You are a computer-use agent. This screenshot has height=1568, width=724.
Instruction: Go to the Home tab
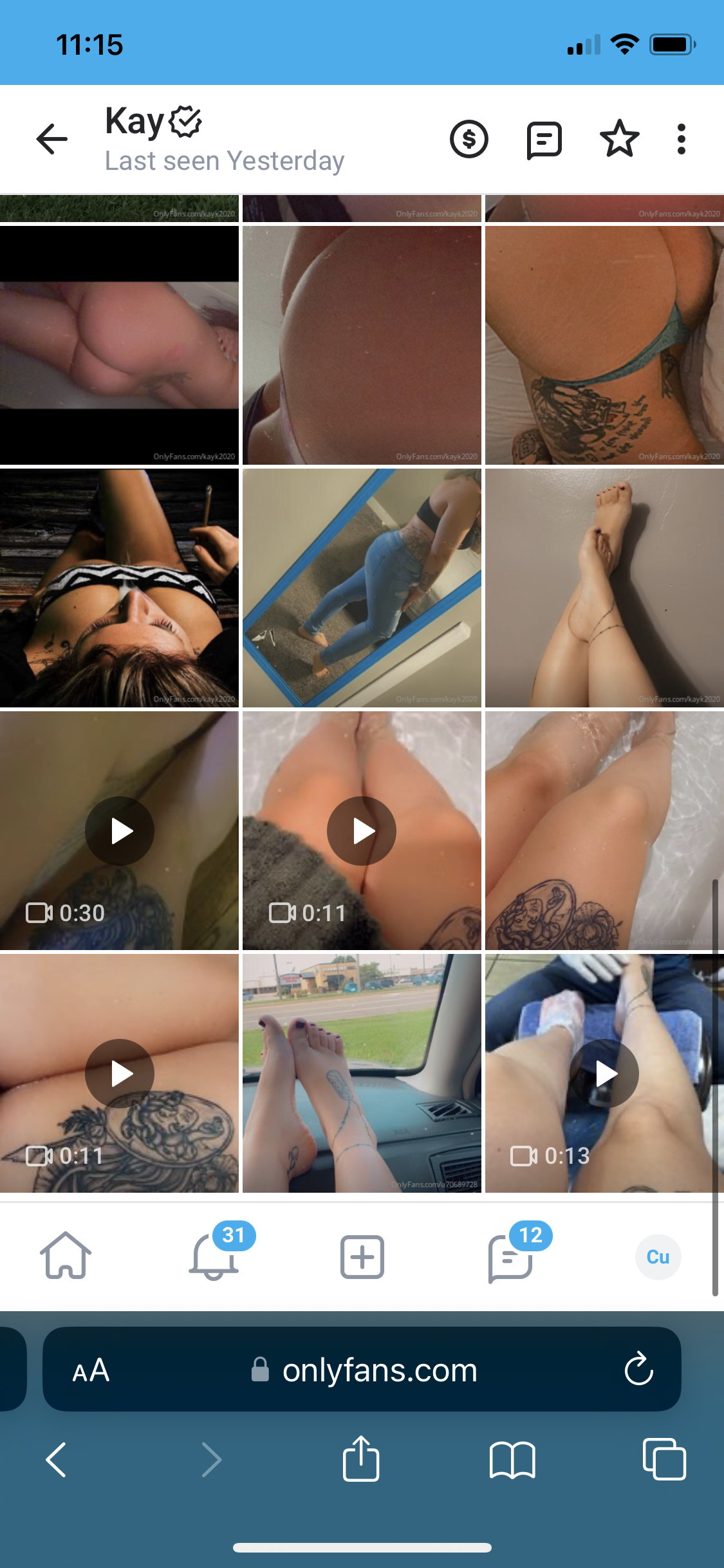[x=66, y=1256]
